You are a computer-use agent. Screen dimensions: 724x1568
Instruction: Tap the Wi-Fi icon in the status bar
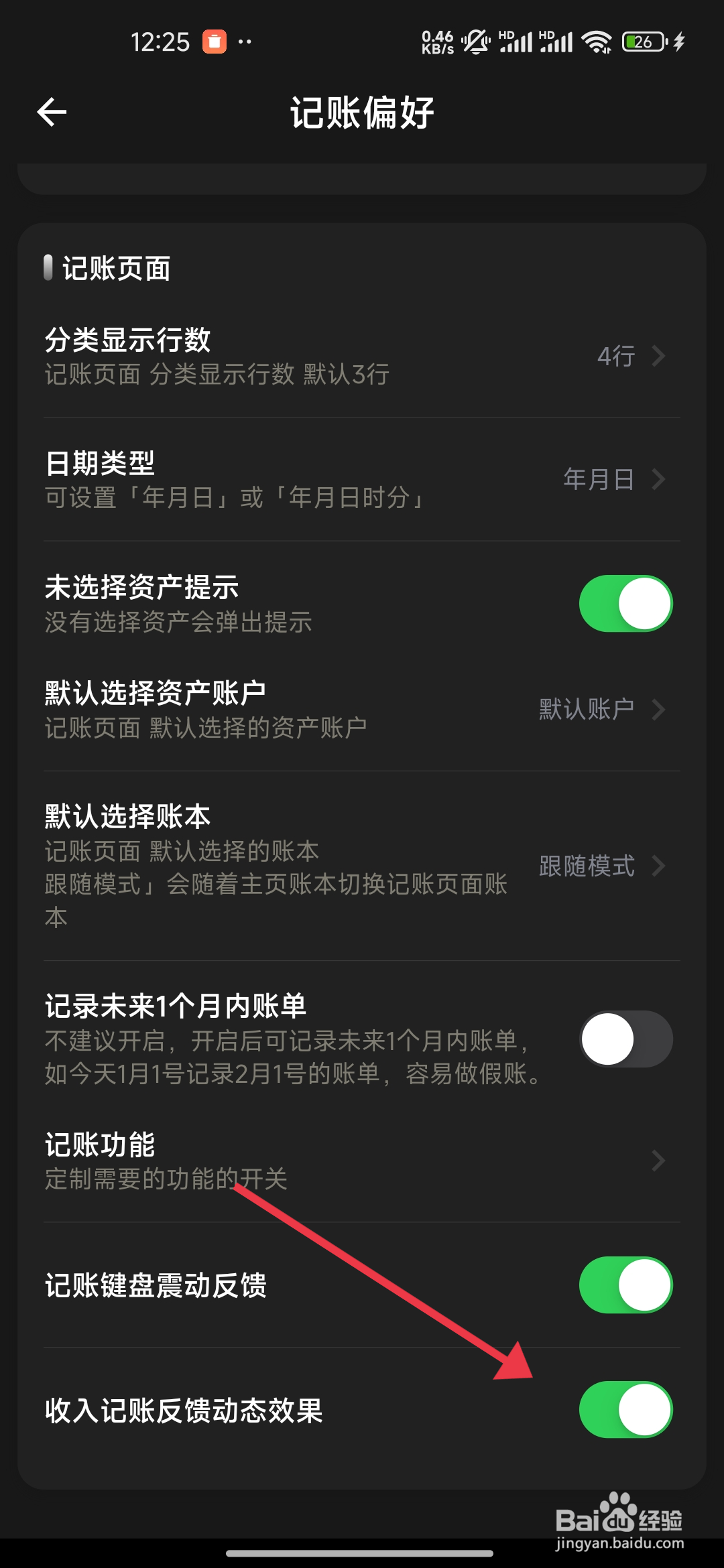point(599,42)
